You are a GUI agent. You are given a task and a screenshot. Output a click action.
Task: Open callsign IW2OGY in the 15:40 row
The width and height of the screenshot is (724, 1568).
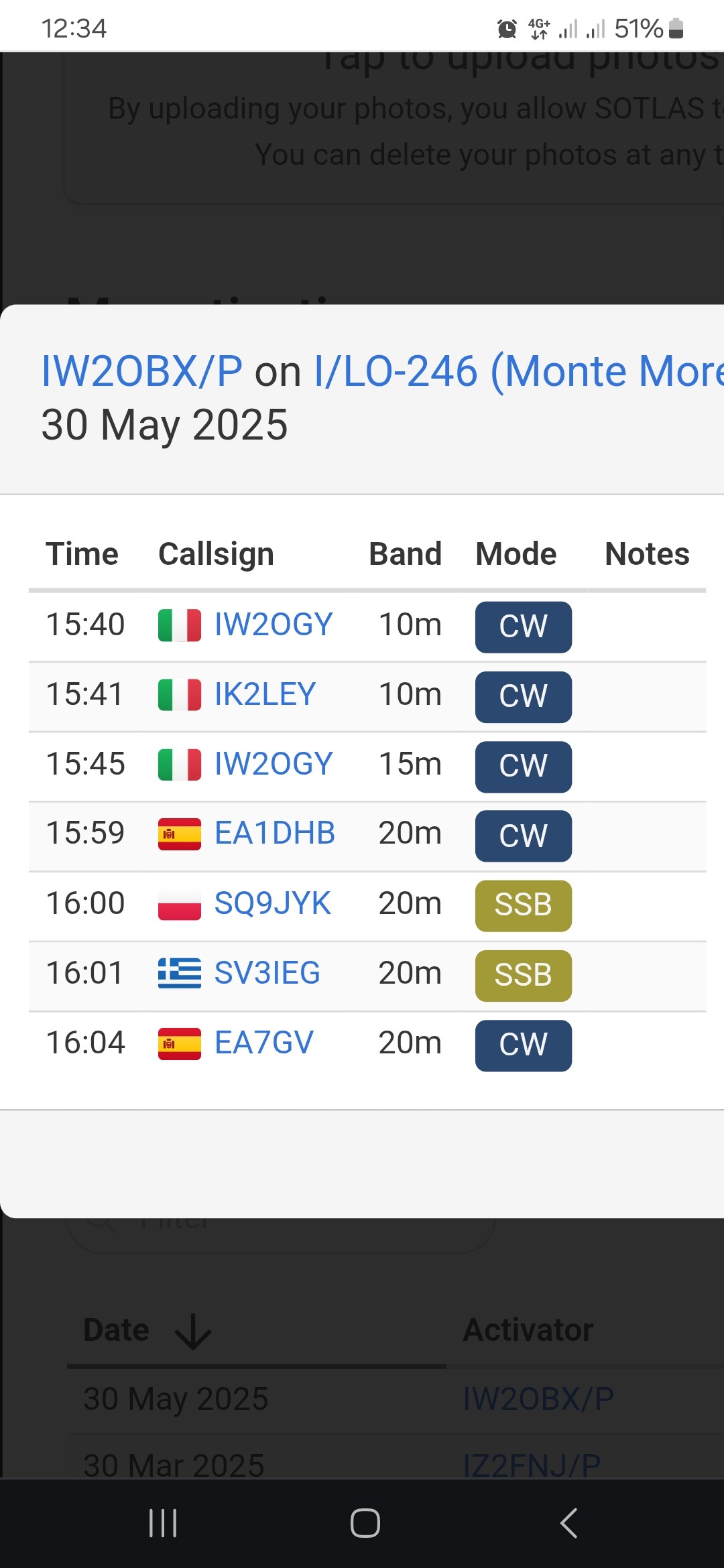(274, 625)
